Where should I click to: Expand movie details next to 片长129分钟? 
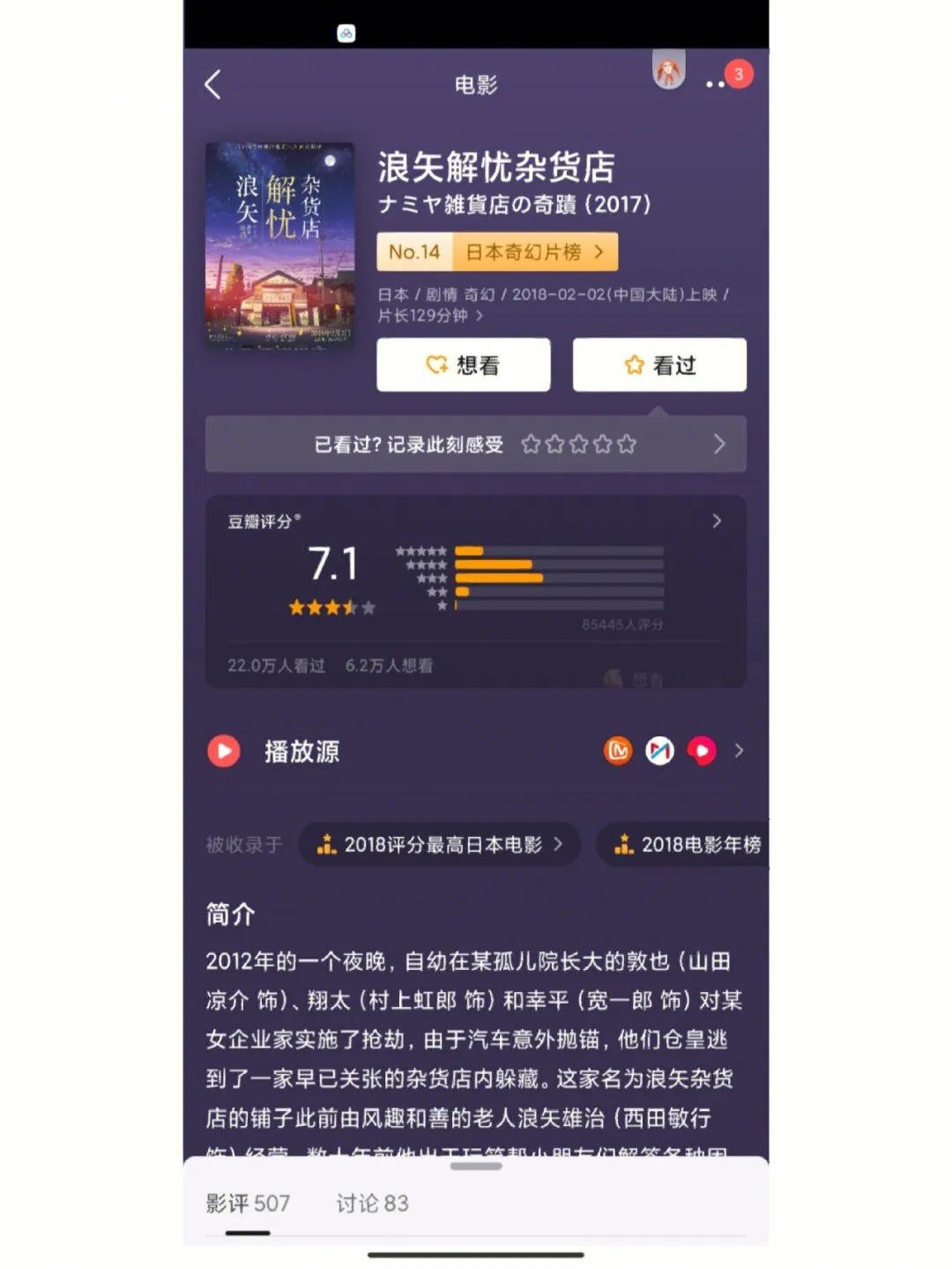pos(480,316)
